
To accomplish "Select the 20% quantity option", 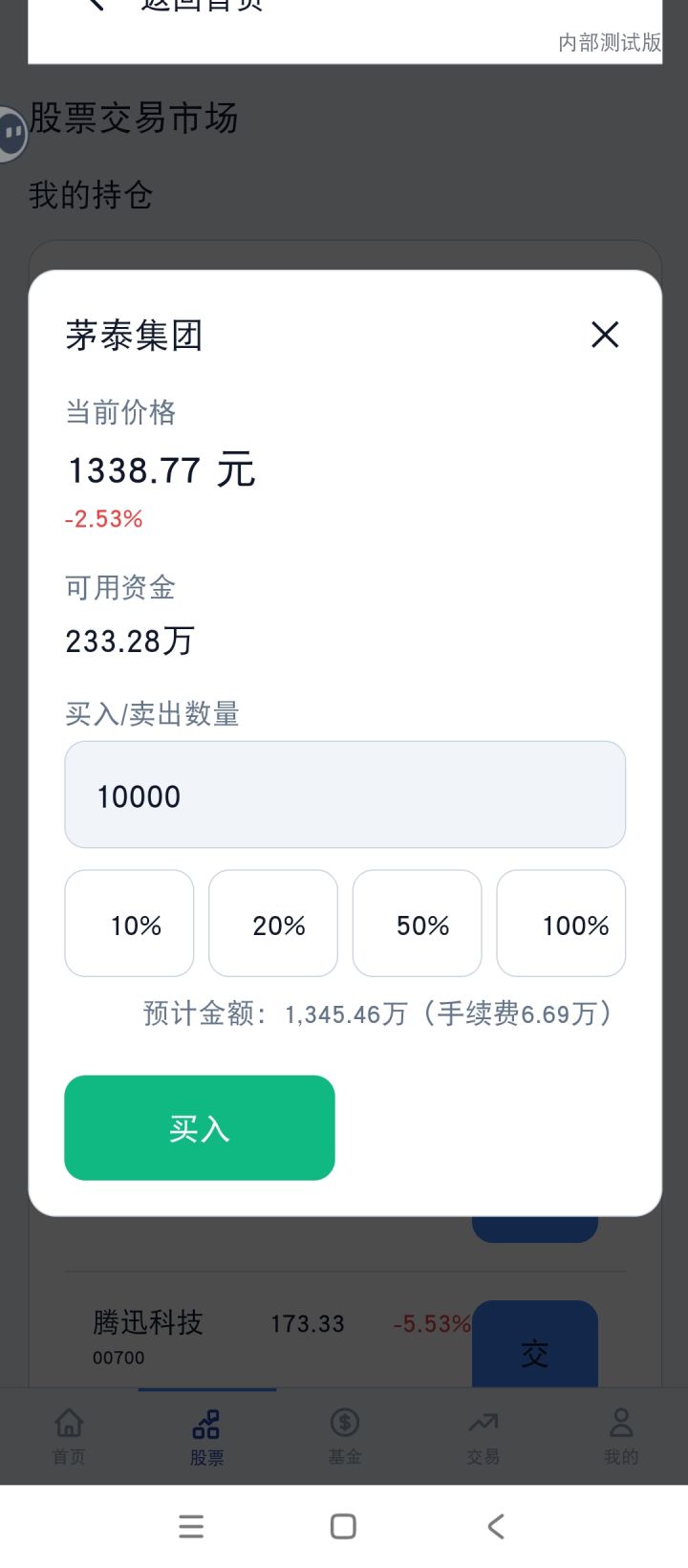I will tap(272, 923).
